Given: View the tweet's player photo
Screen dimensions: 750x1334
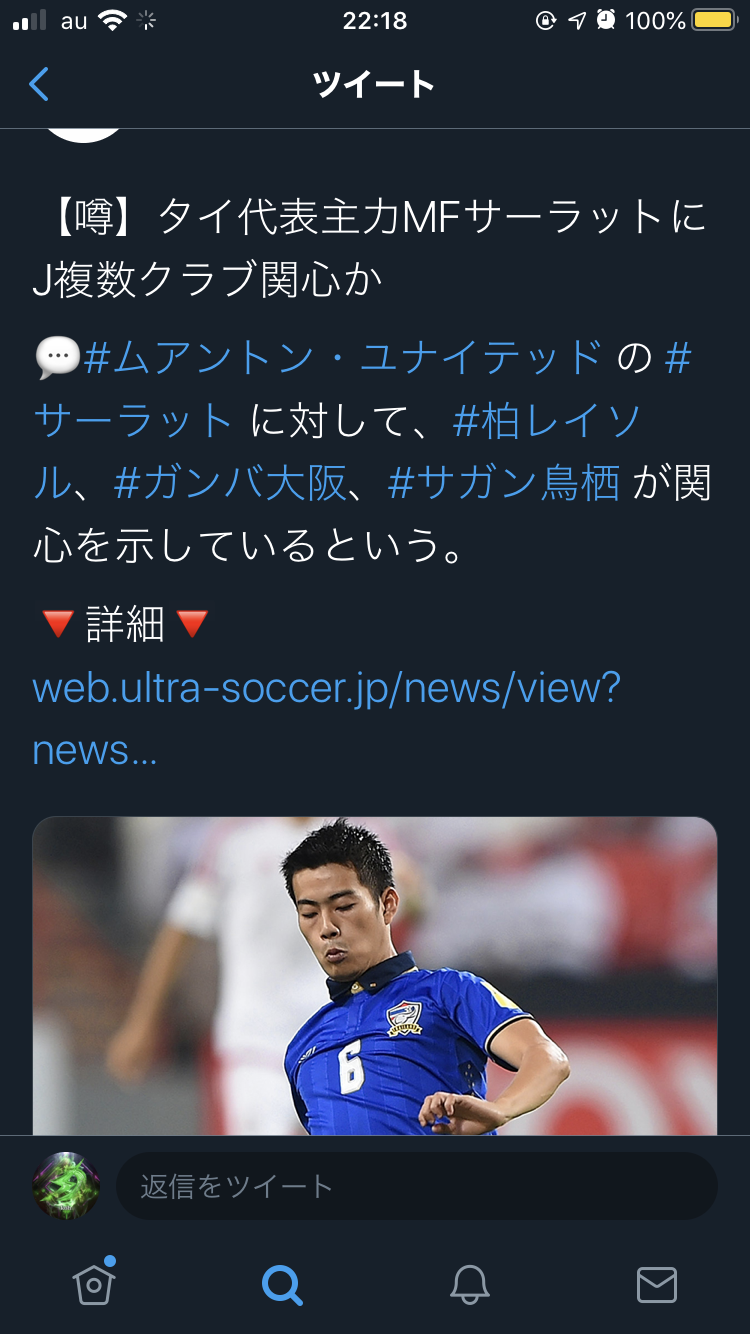Looking at the screenshot, I should (375, 976).
